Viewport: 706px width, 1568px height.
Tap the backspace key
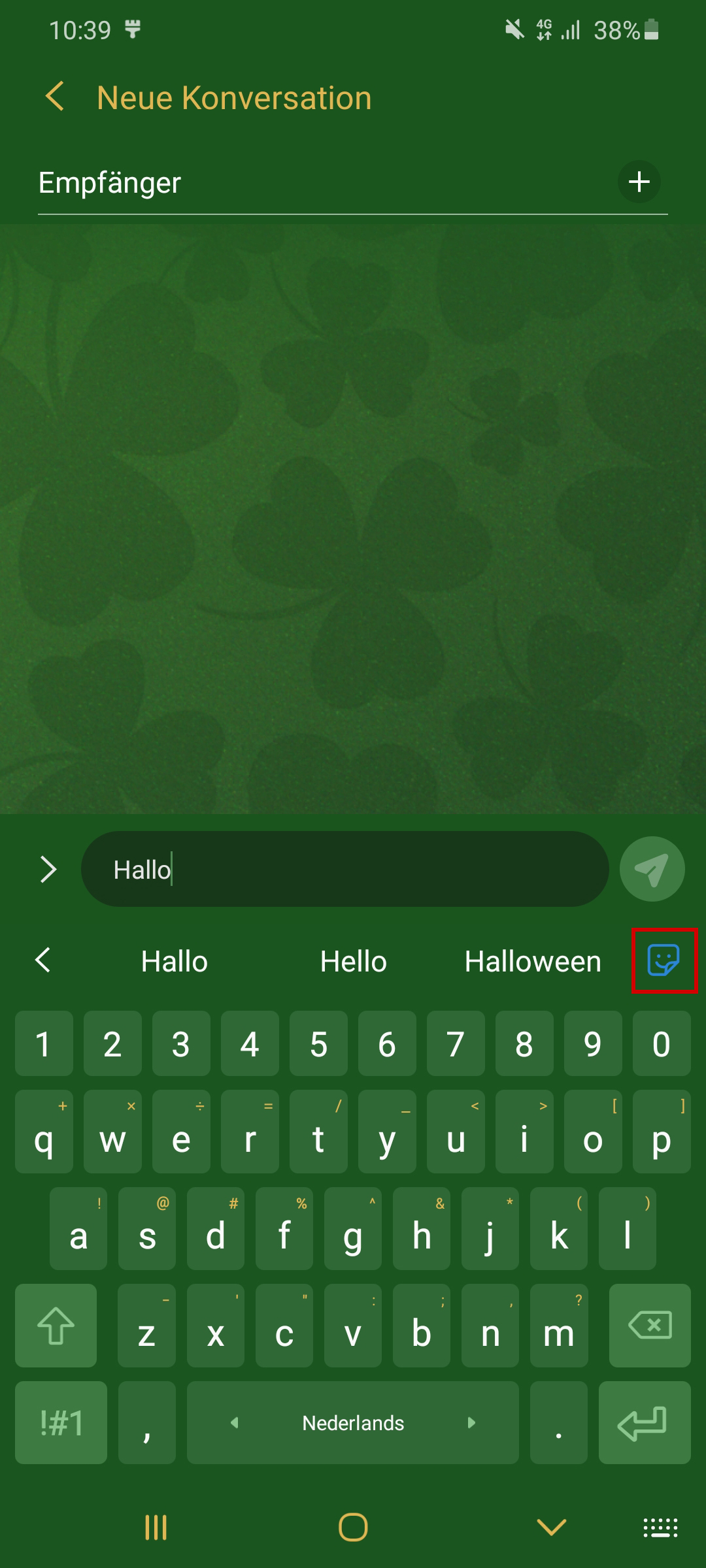point(650,1326)
